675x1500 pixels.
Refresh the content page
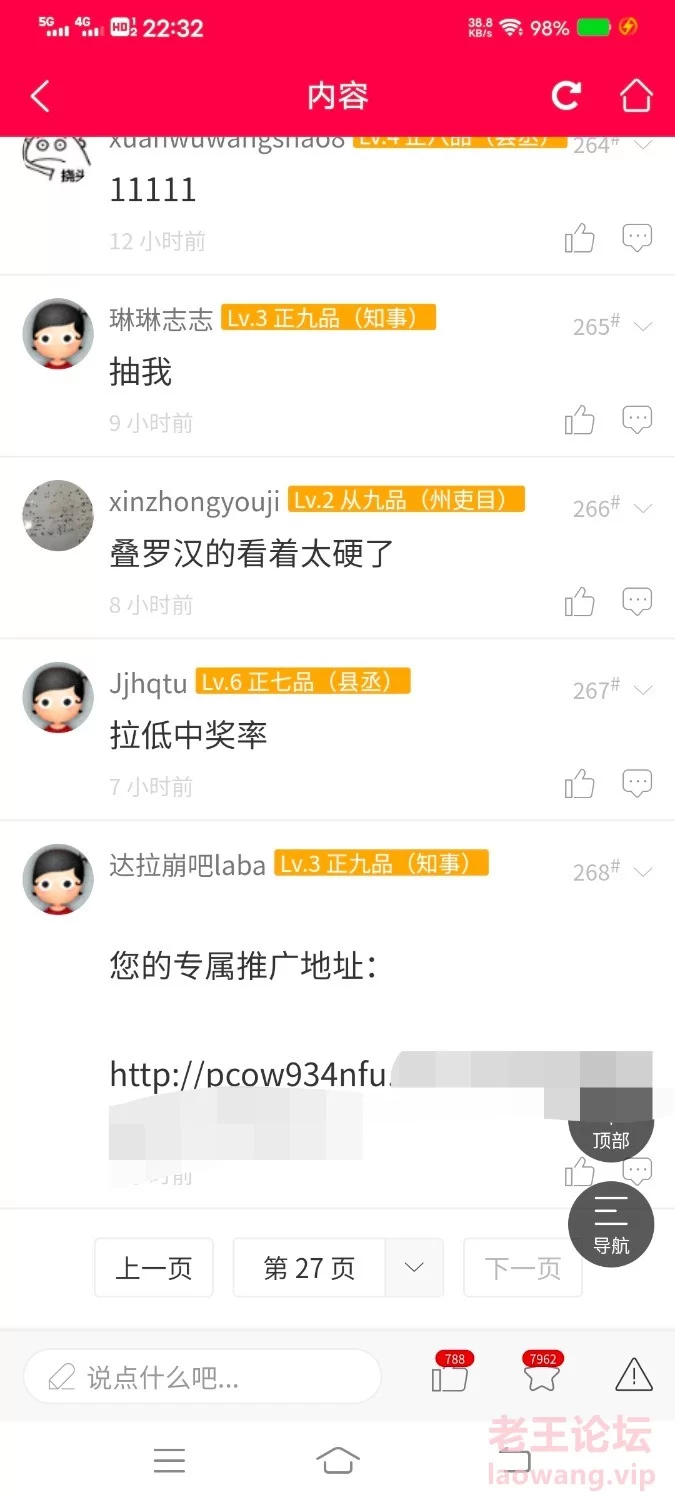coord(567,95)
